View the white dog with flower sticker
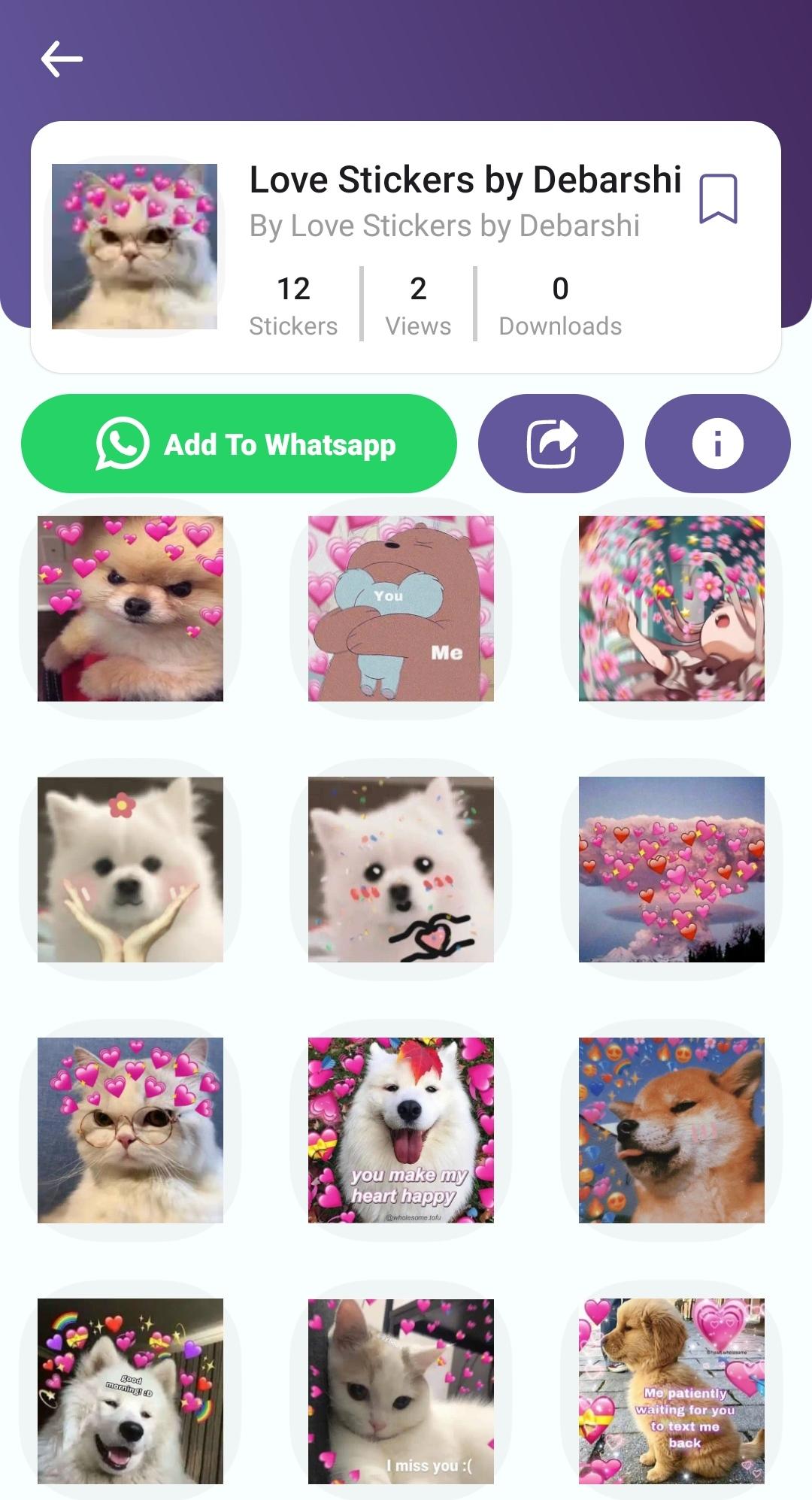 pyautogui.click(x=130, y=869)
